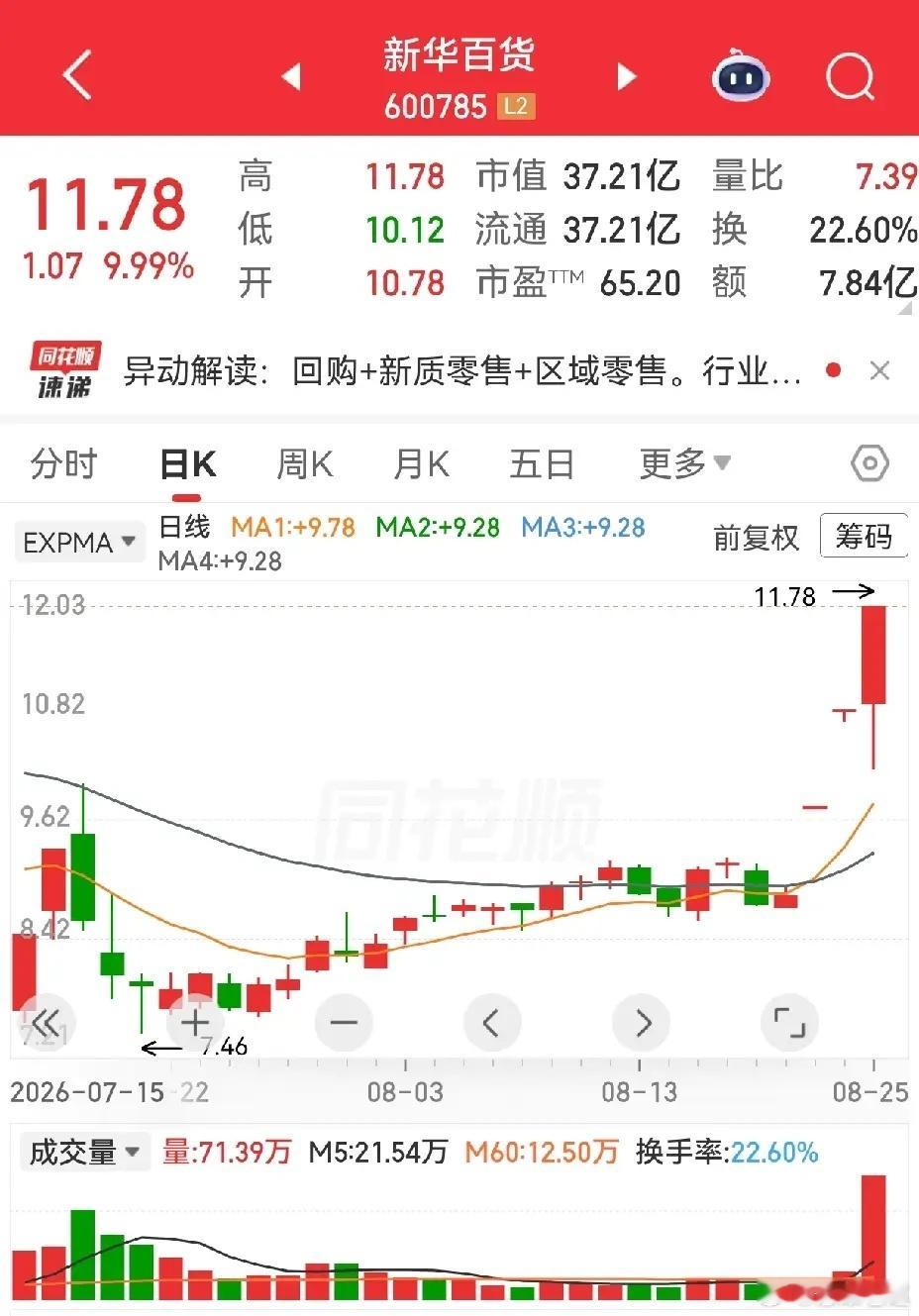Viewport: 919px width, 1316px height.
Task: Switch to the next stock
Action: [x=627, y=76]
